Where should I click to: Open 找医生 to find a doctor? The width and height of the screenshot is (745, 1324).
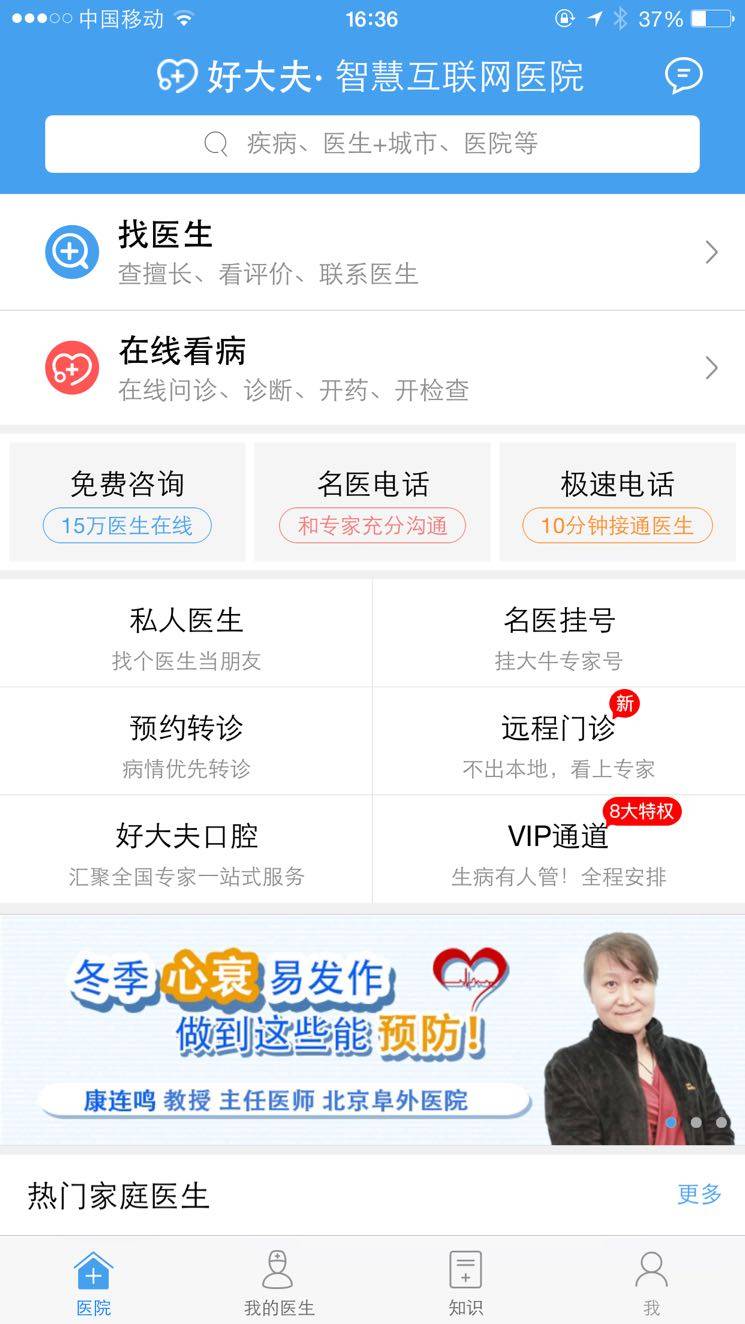[372, 252]
